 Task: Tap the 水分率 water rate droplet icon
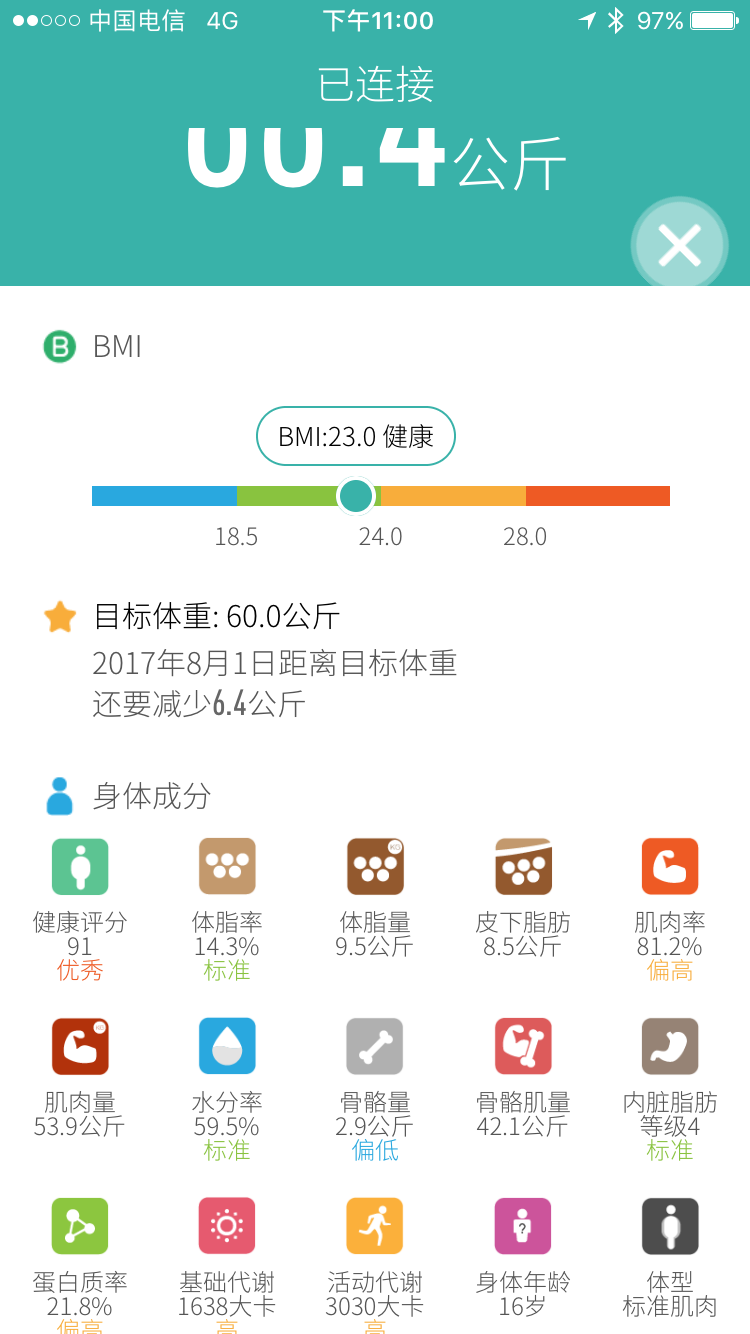(x=227, y=1046)
